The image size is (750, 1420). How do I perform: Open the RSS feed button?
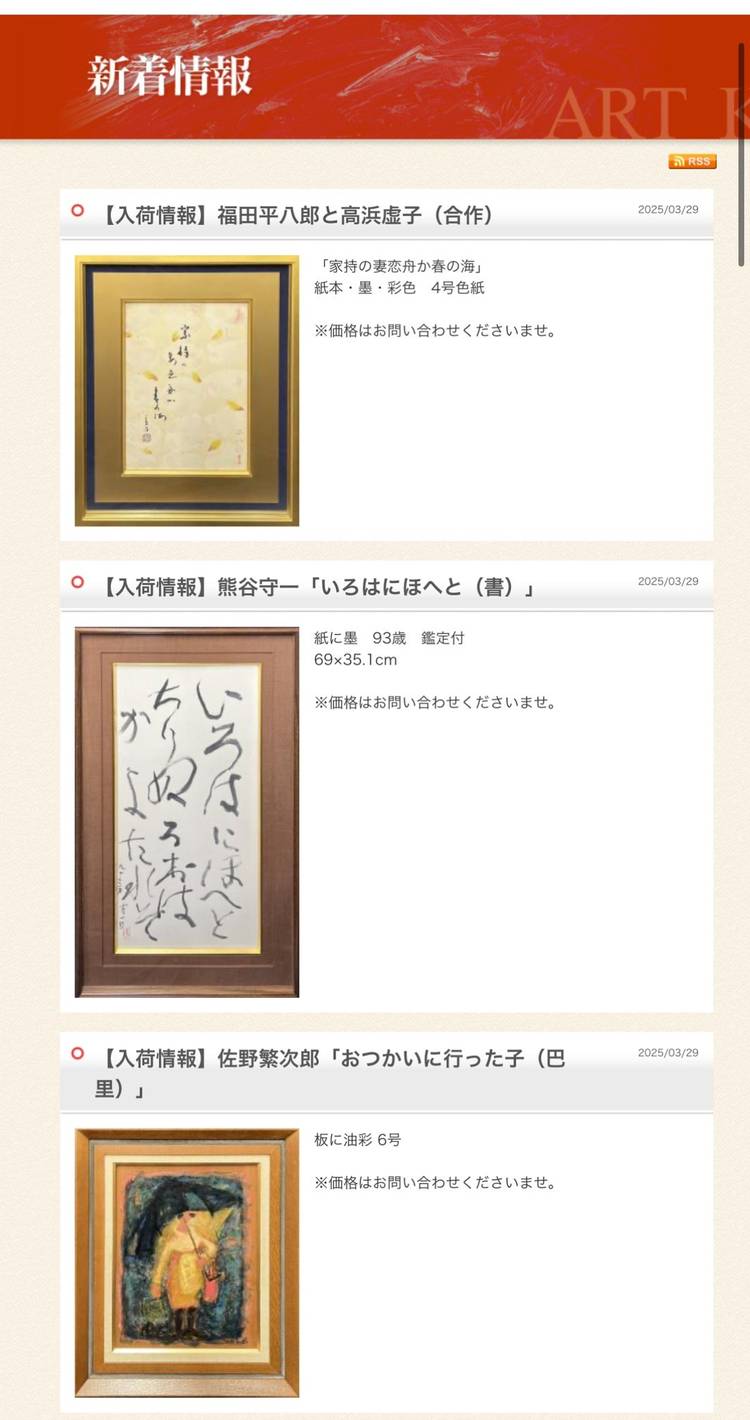(x=692, y=161)
